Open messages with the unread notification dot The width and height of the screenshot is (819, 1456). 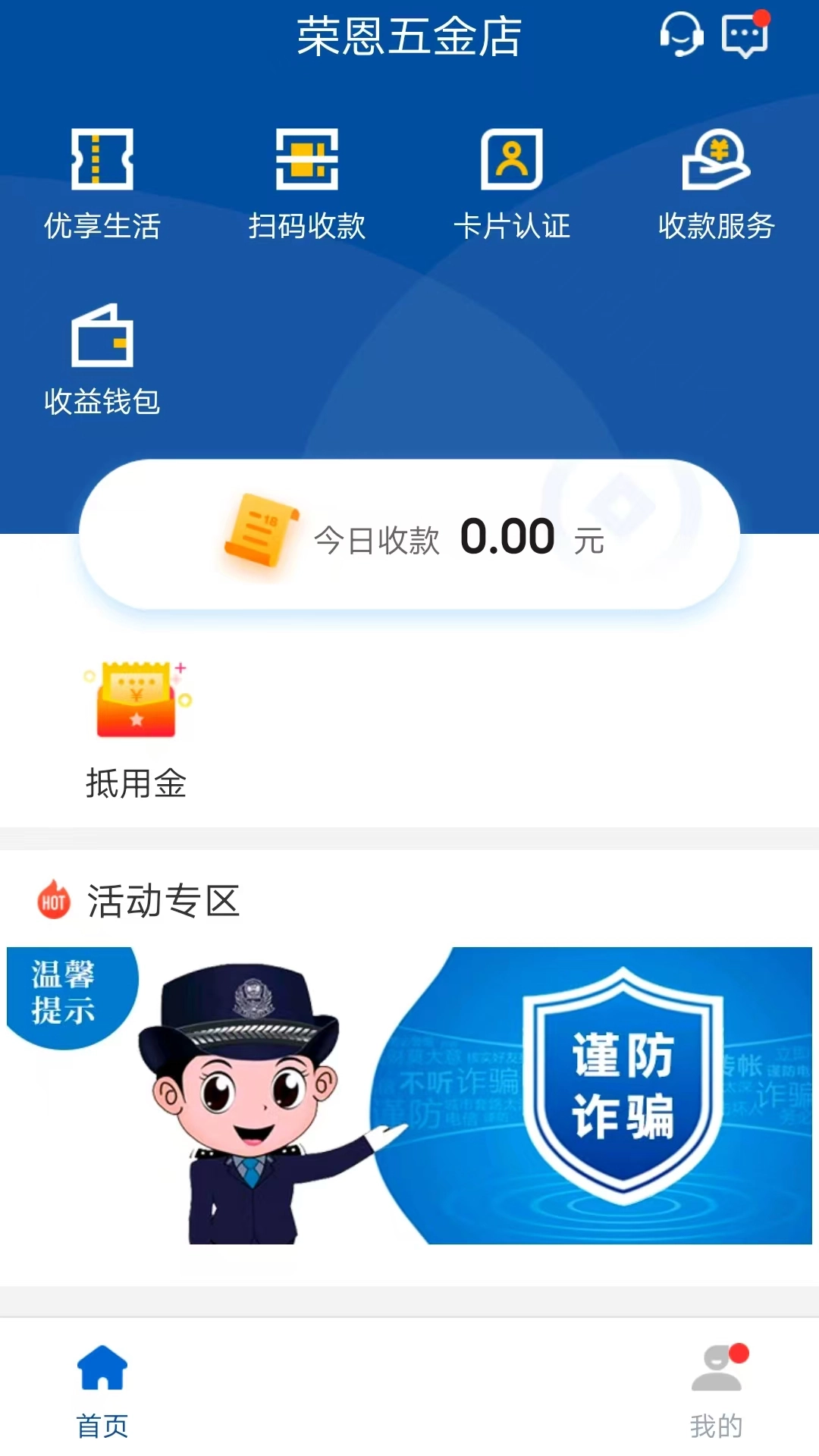pyautogui.click(x=745, y=34)
